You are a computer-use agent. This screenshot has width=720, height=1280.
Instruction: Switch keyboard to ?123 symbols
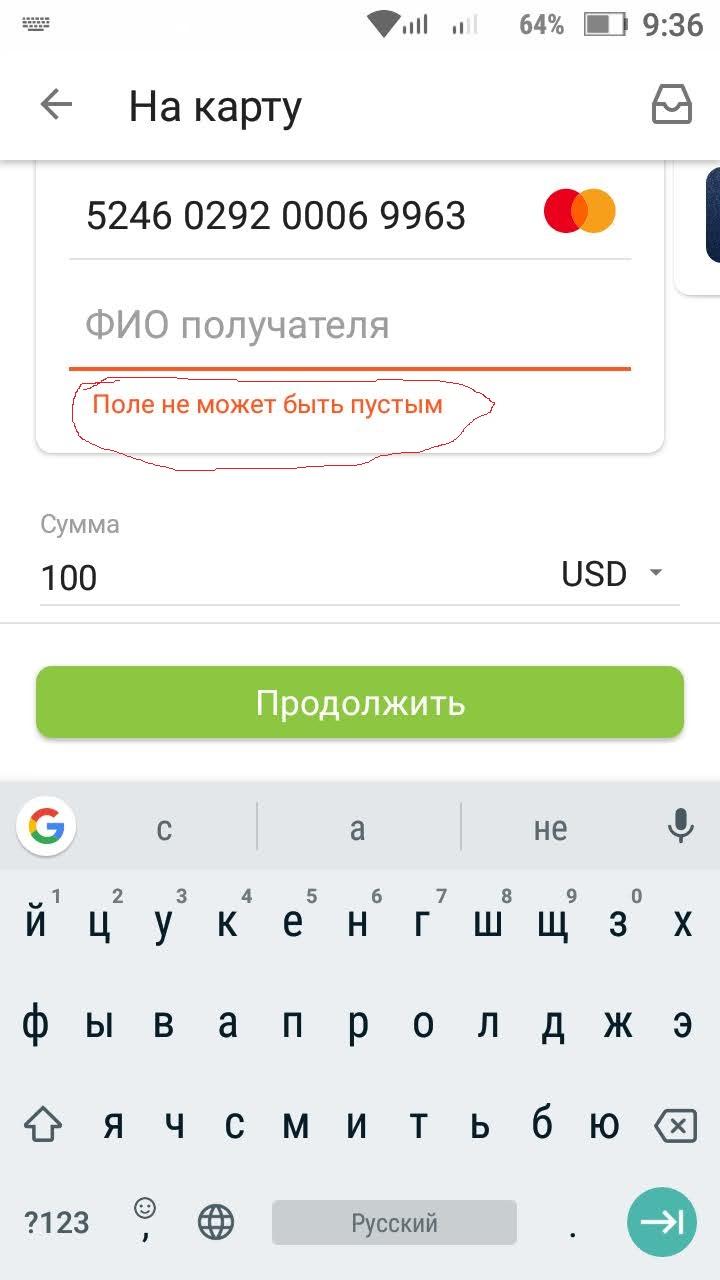57,1222
